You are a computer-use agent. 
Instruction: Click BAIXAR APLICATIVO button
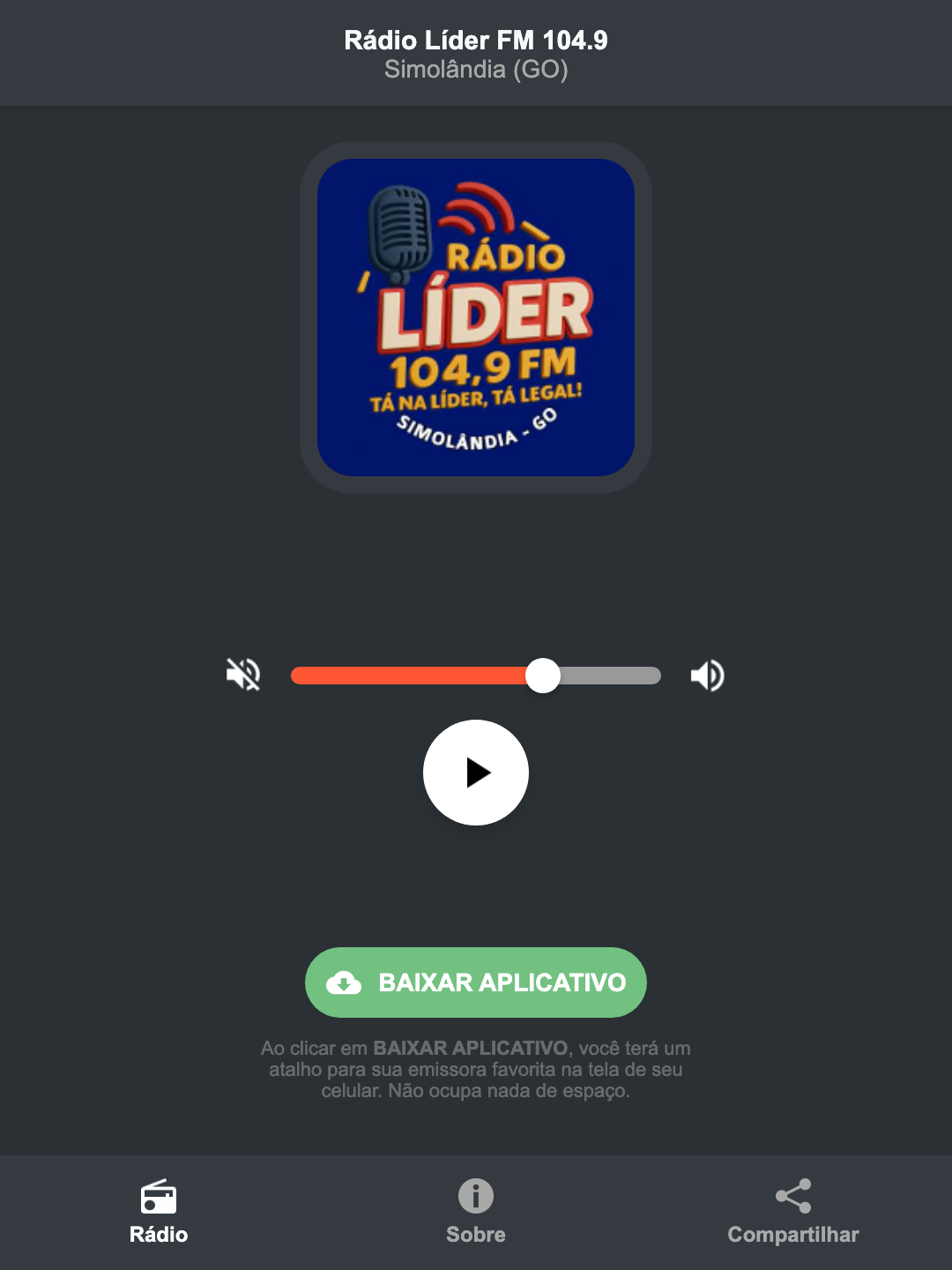point(475,982)
